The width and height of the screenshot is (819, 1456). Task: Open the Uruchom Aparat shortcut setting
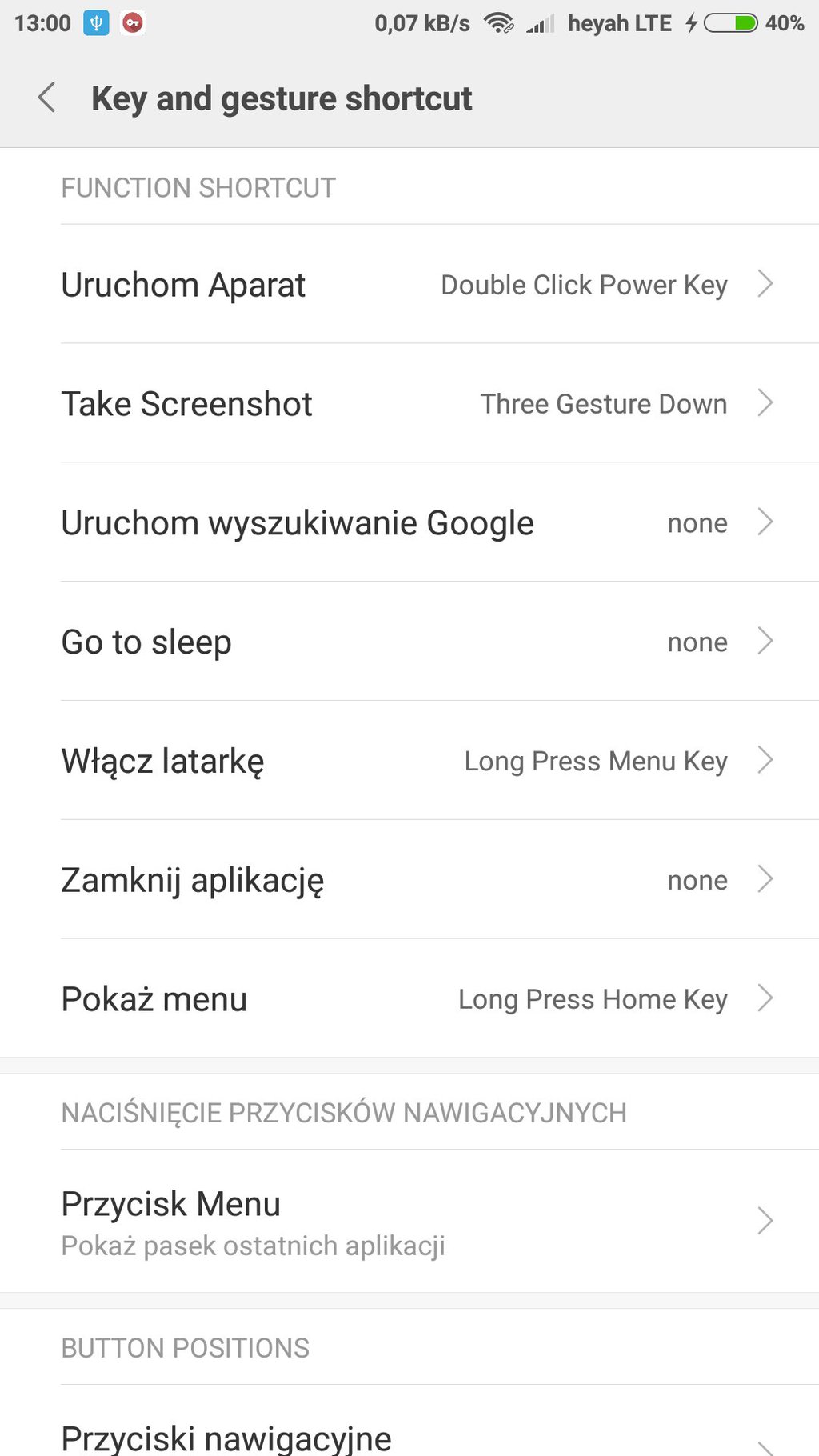(409, 285)
